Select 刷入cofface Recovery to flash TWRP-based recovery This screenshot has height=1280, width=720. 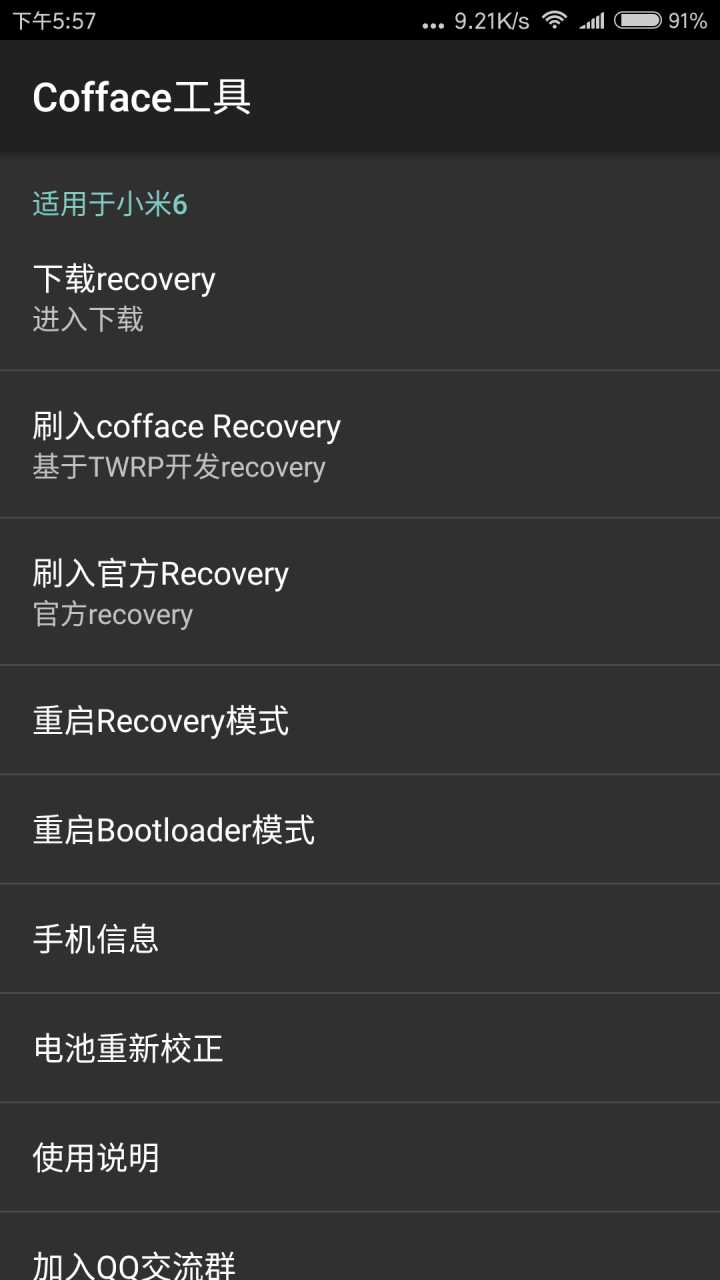(x=187, y=427)
